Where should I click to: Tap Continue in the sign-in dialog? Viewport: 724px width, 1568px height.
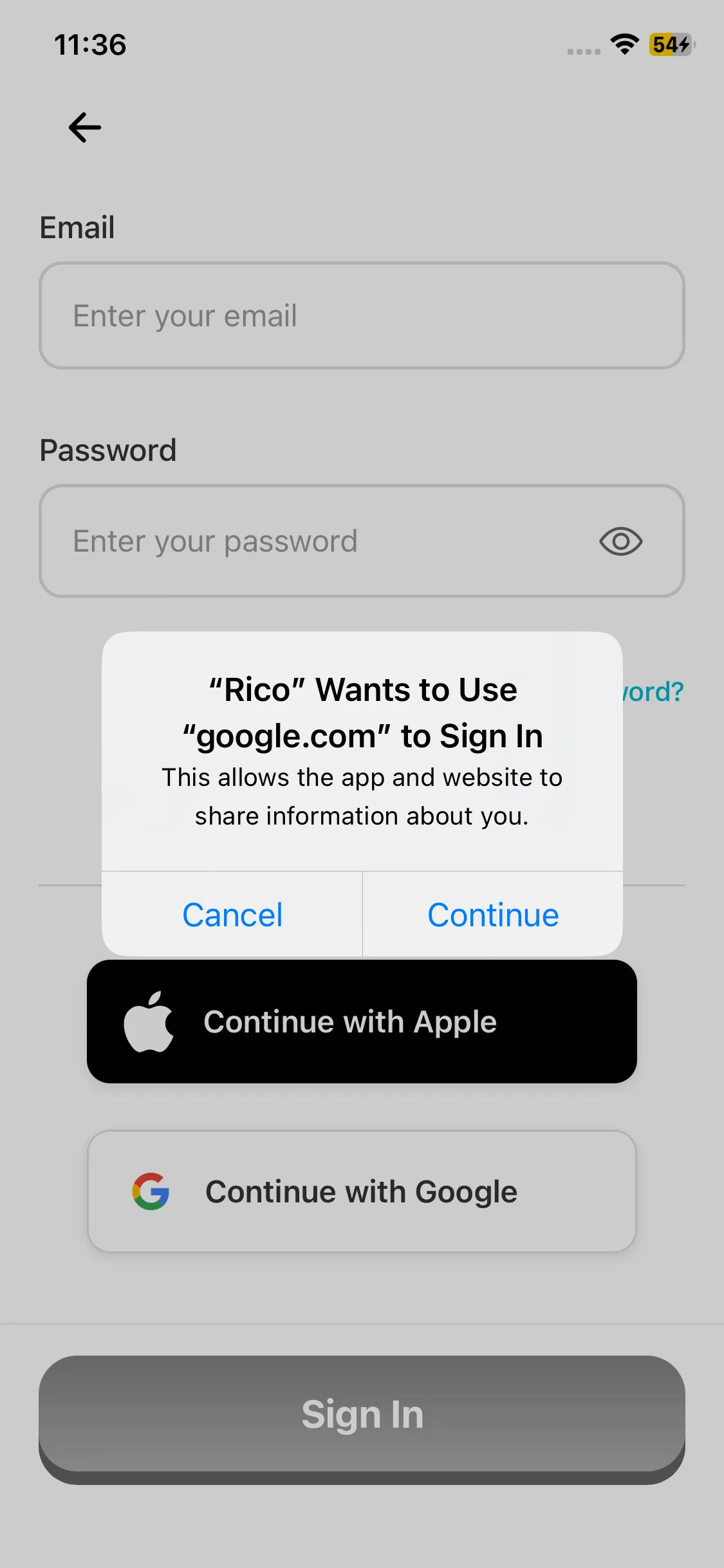click(493, 914)
